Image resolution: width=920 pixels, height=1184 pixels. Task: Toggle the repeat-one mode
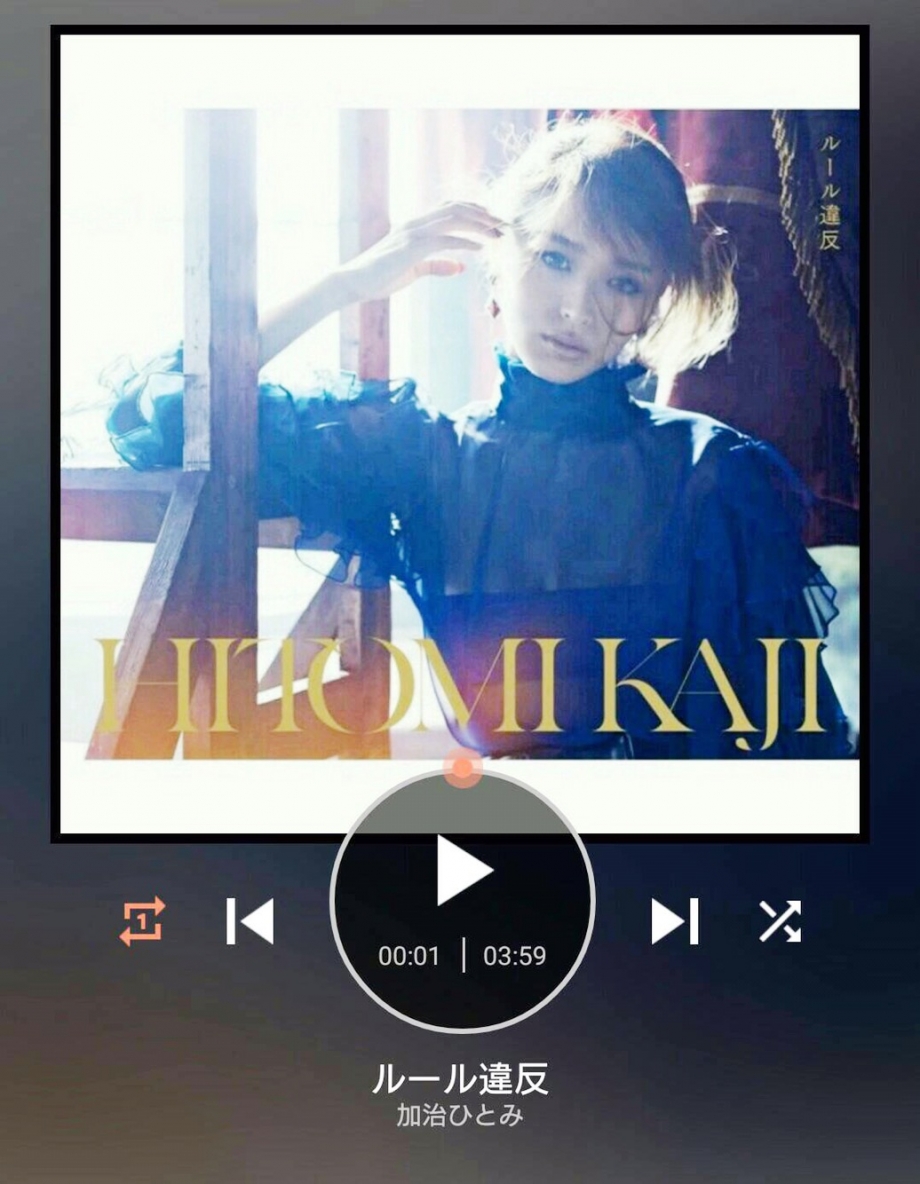(143, 921)
